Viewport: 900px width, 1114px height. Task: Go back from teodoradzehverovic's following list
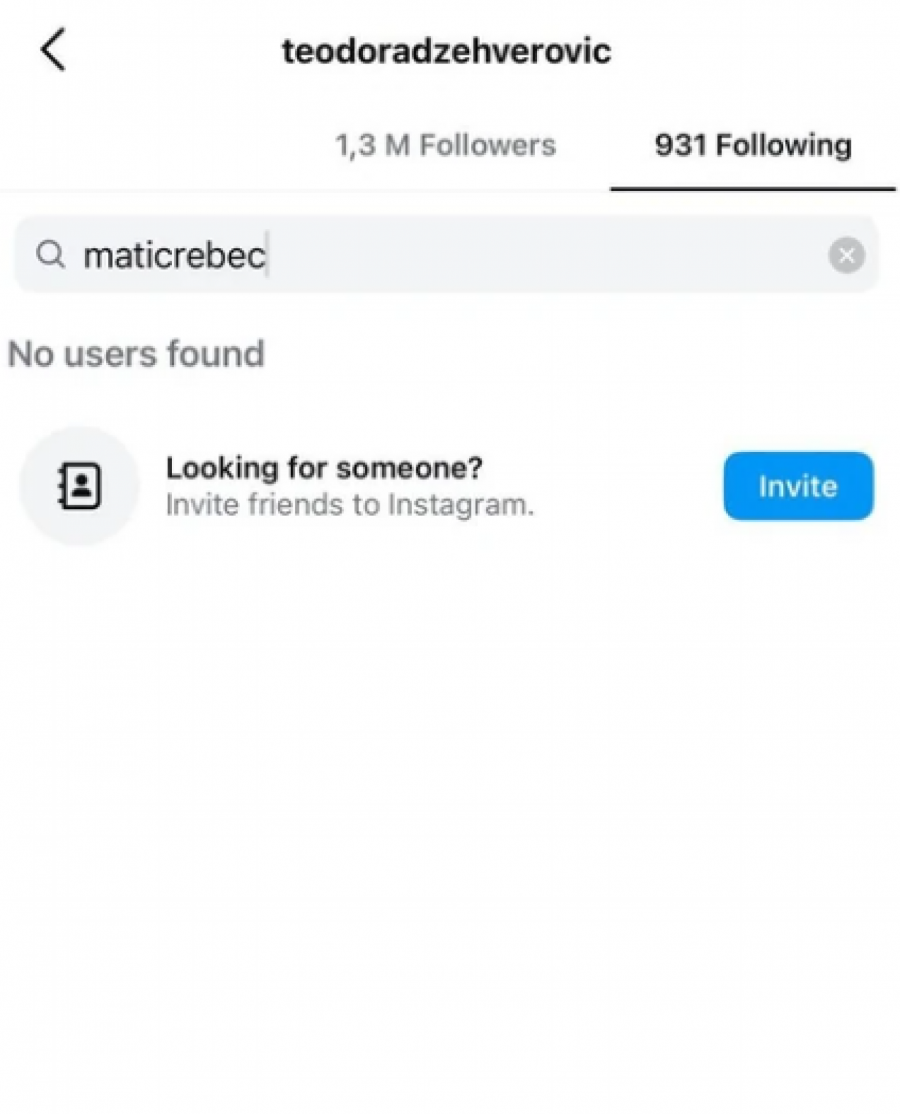pyautogui.click(x=53, y=50)
